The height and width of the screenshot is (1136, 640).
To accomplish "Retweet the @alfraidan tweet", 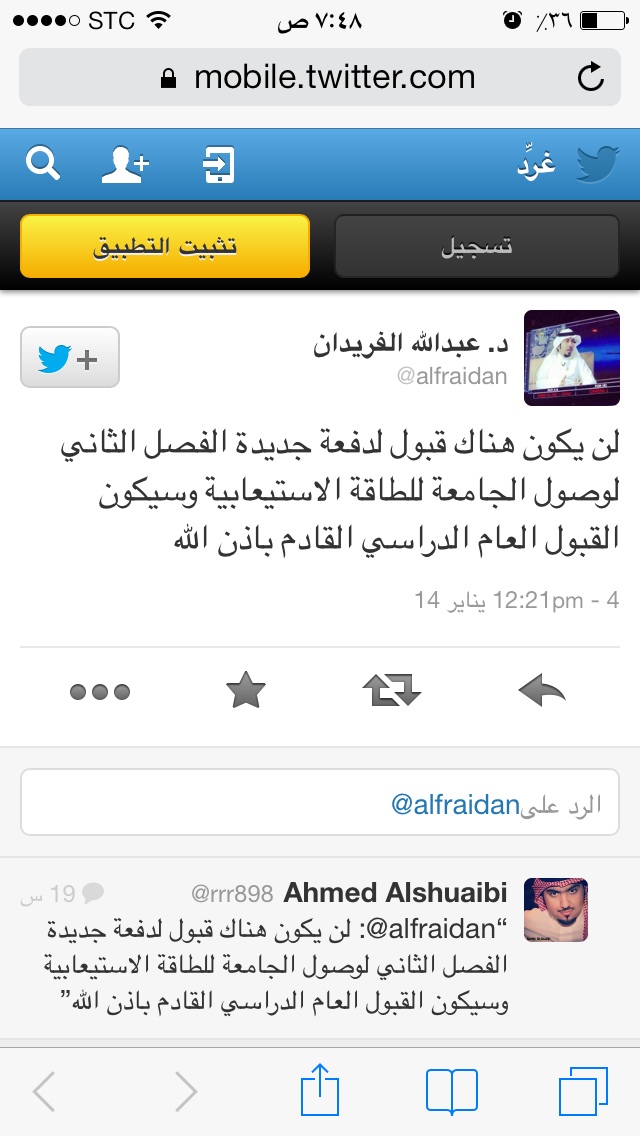I will click(391, 690).
